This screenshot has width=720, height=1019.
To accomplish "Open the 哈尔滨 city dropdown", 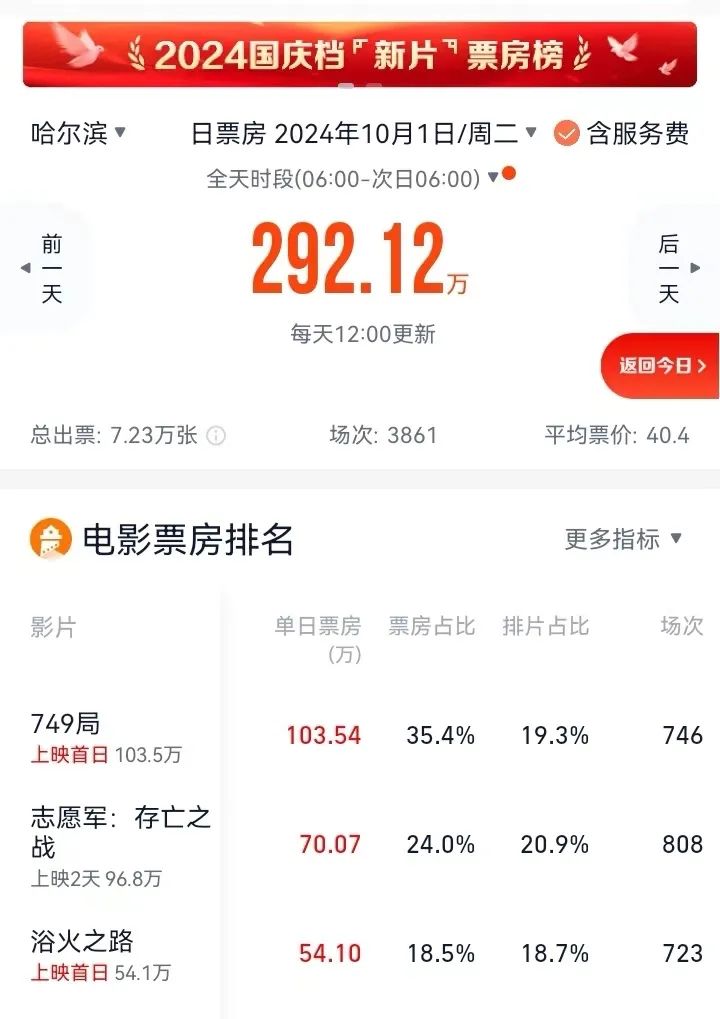I will click(78, 133).
